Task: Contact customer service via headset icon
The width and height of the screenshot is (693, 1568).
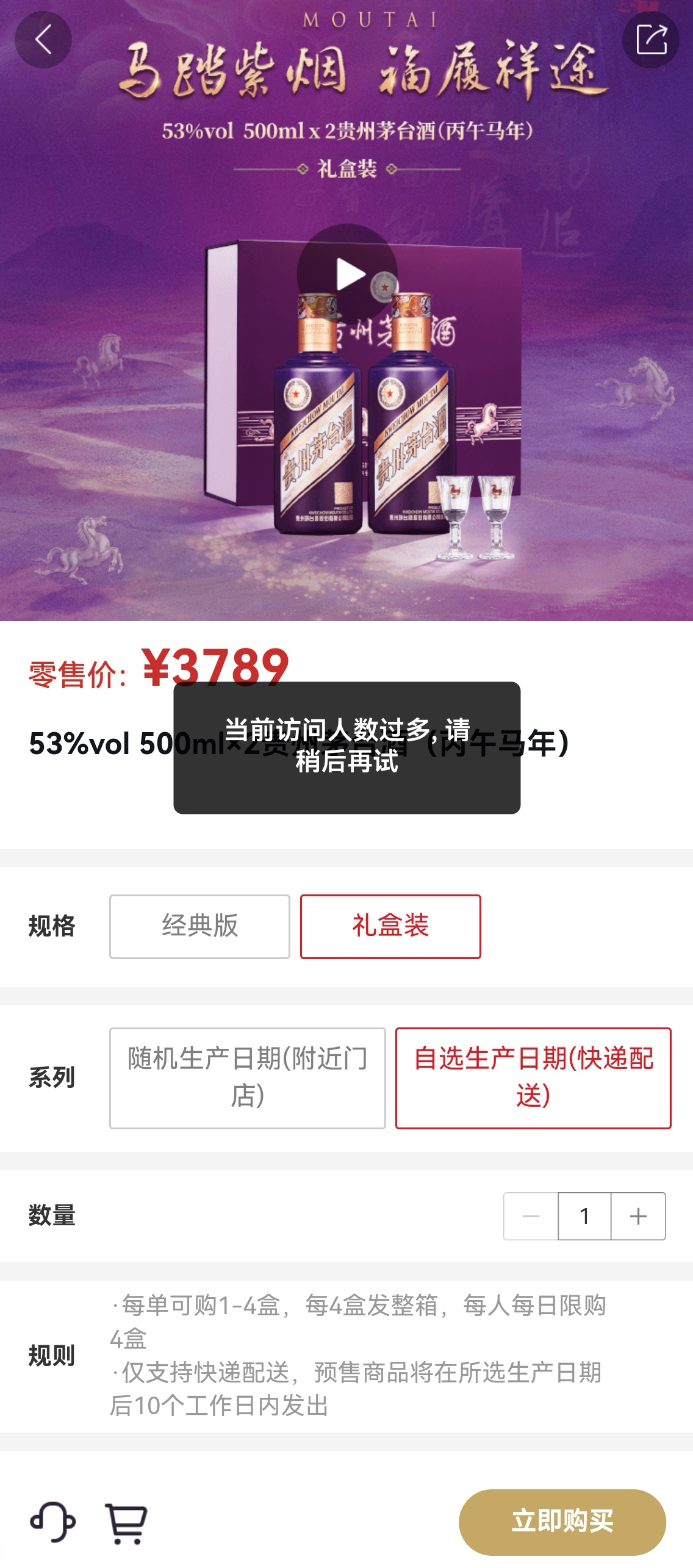Action: tap(53, 1522)
